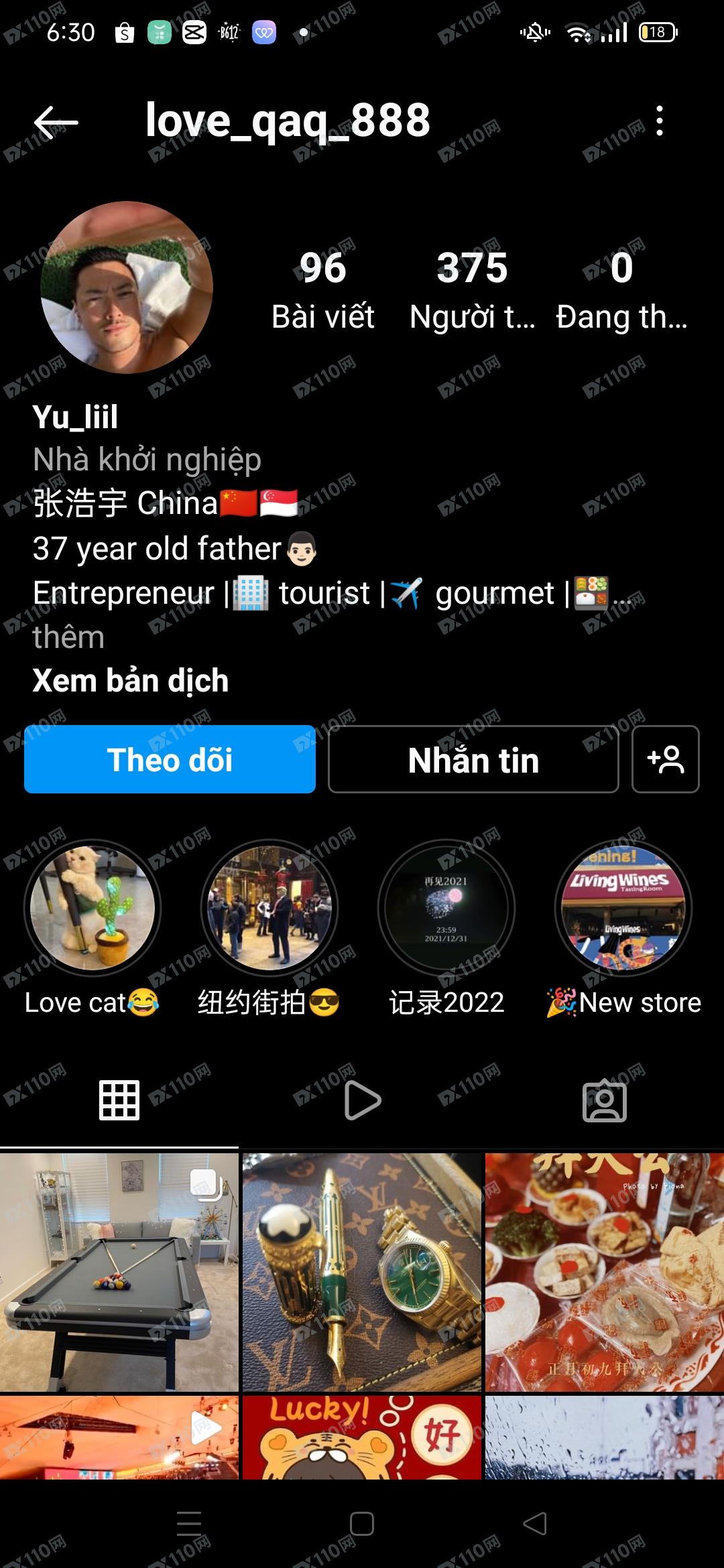Open the three-dot overflow menu
724x1568 pixels.
660,121
